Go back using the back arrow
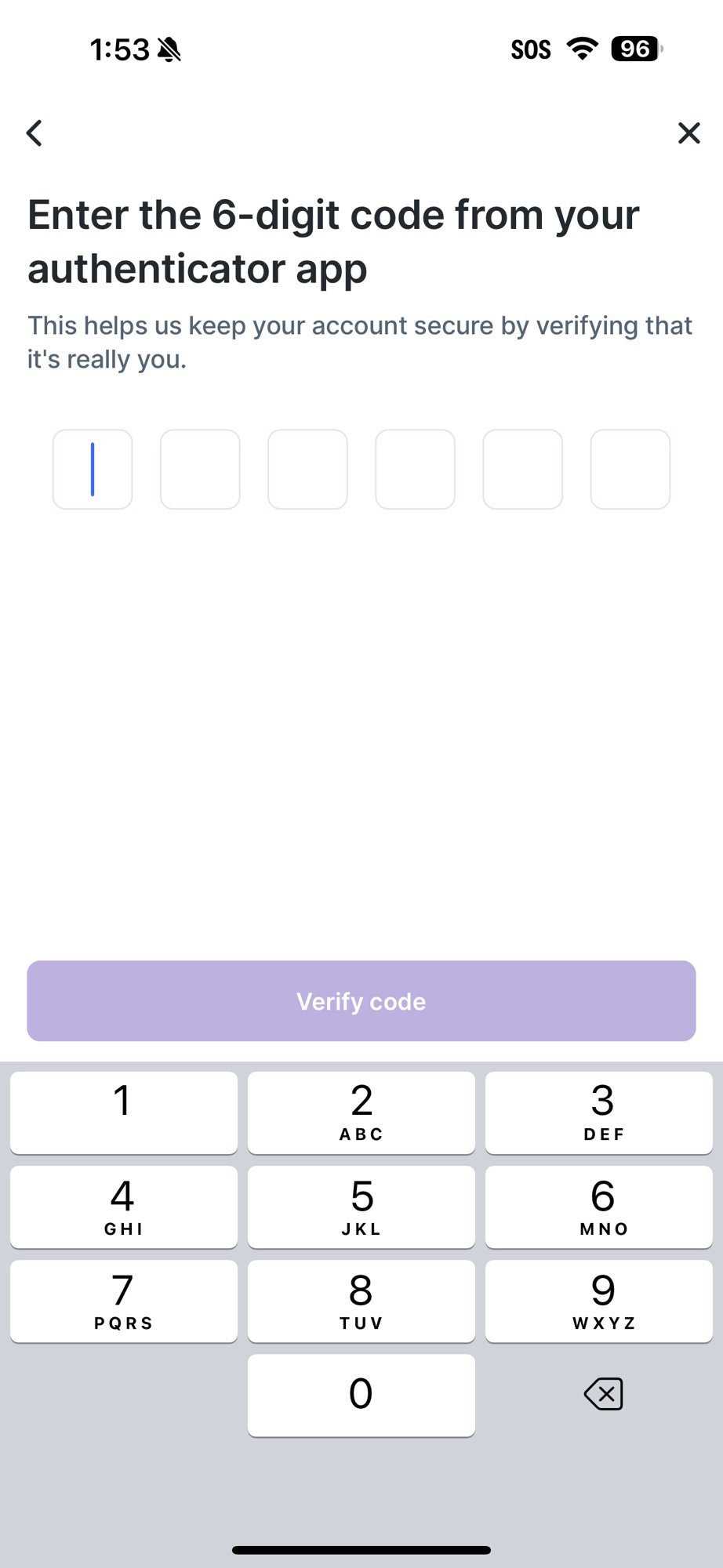 point(35,133)
